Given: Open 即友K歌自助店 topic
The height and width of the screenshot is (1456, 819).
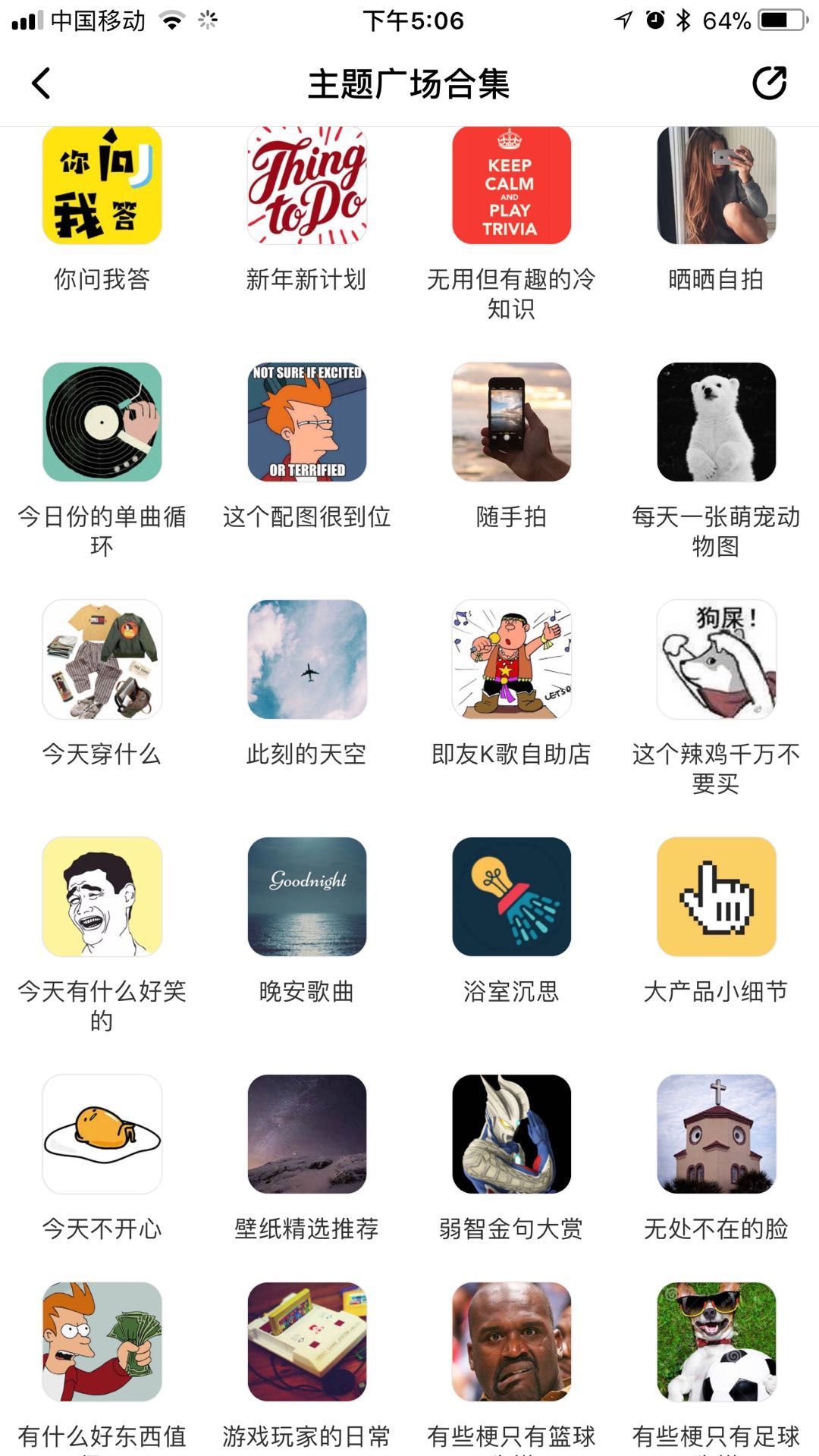Looking at the screenshot, I should pos(512,660).
